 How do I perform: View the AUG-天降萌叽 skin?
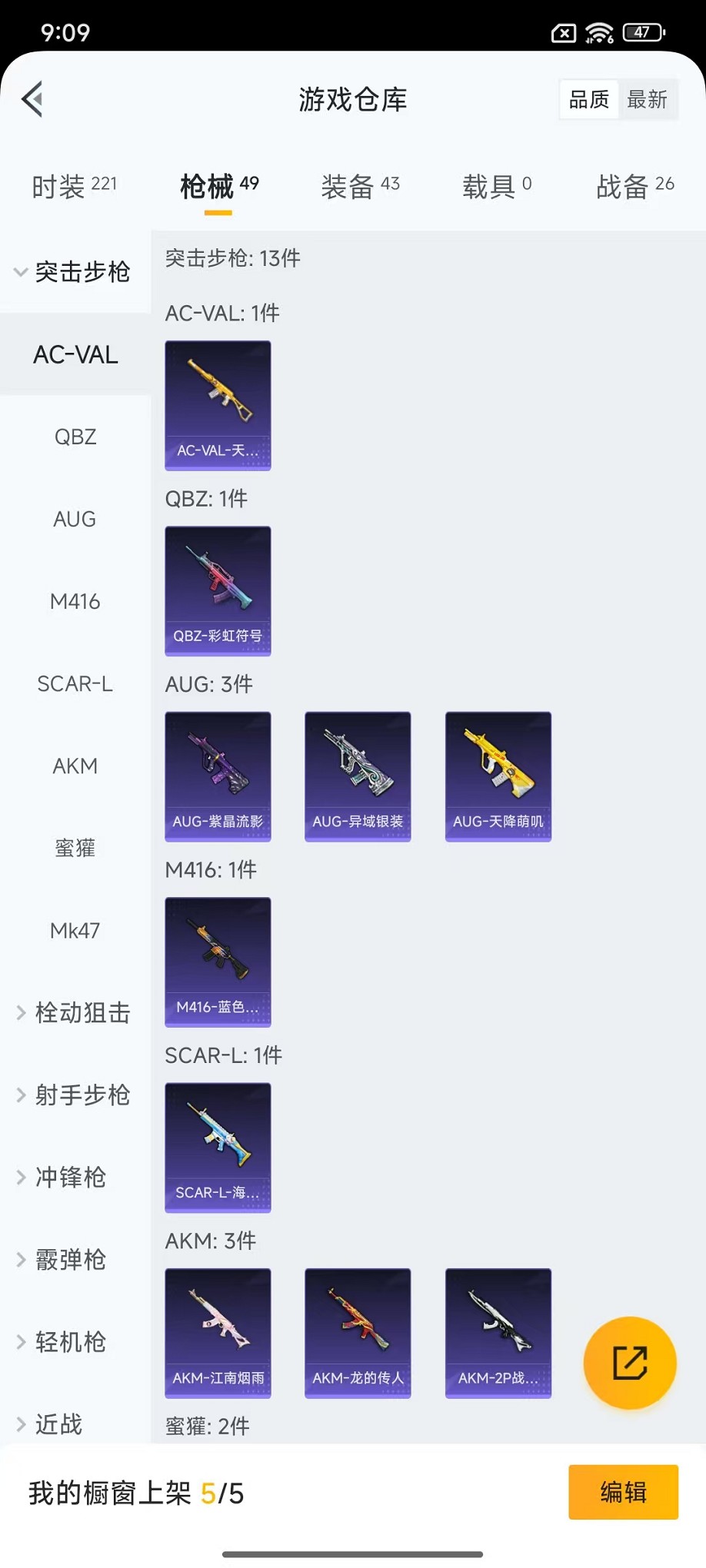[498, 776]
